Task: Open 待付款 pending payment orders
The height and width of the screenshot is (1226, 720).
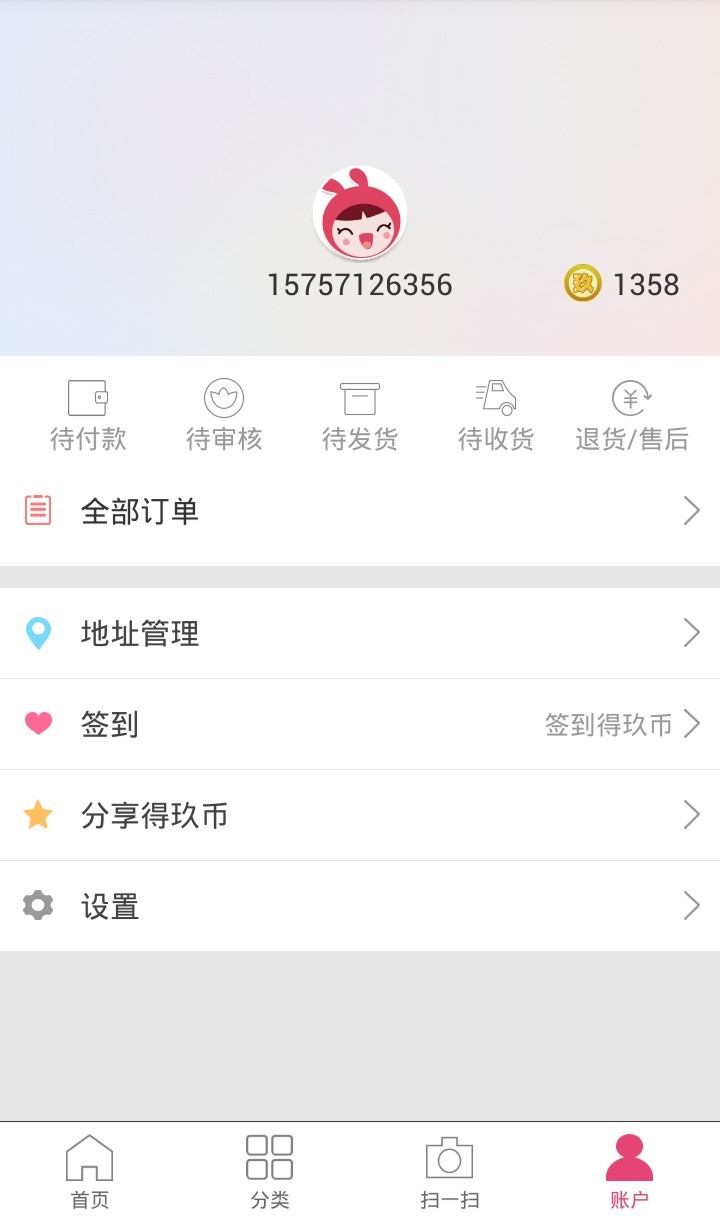Action: click(x=88, y=416)
